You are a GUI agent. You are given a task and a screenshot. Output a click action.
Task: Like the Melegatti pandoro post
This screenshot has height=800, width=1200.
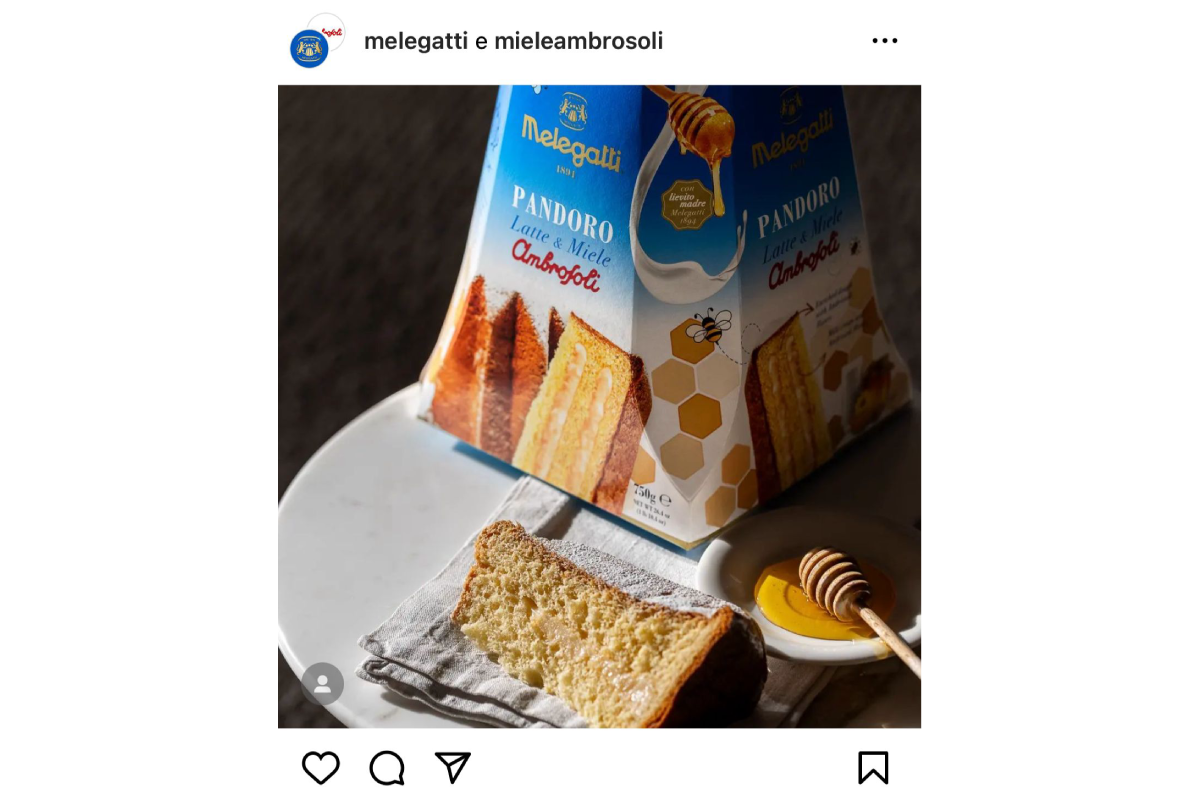tap(321, 768)
